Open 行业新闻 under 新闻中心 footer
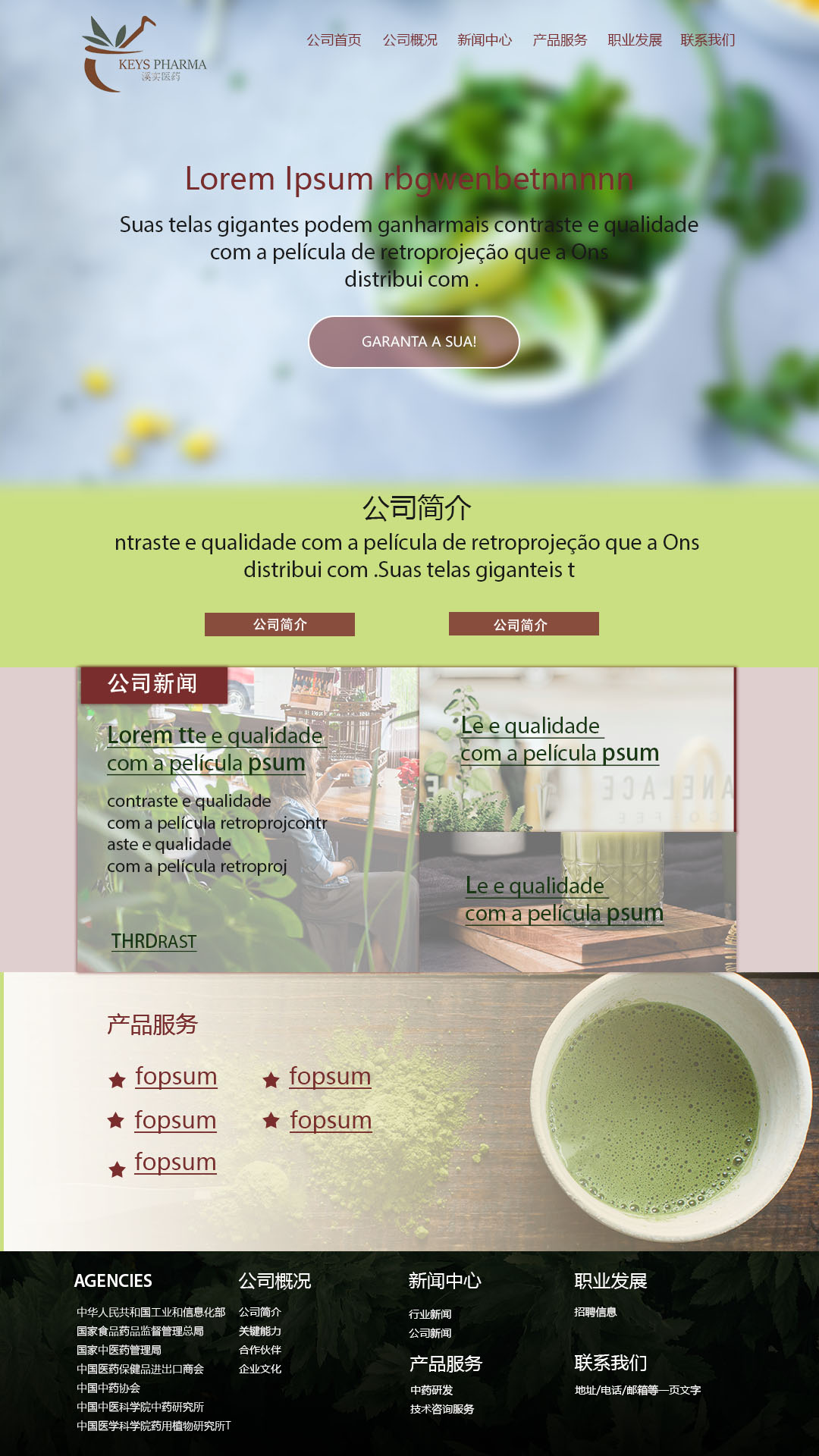 pyautogui.click(x=430, y=1314)
